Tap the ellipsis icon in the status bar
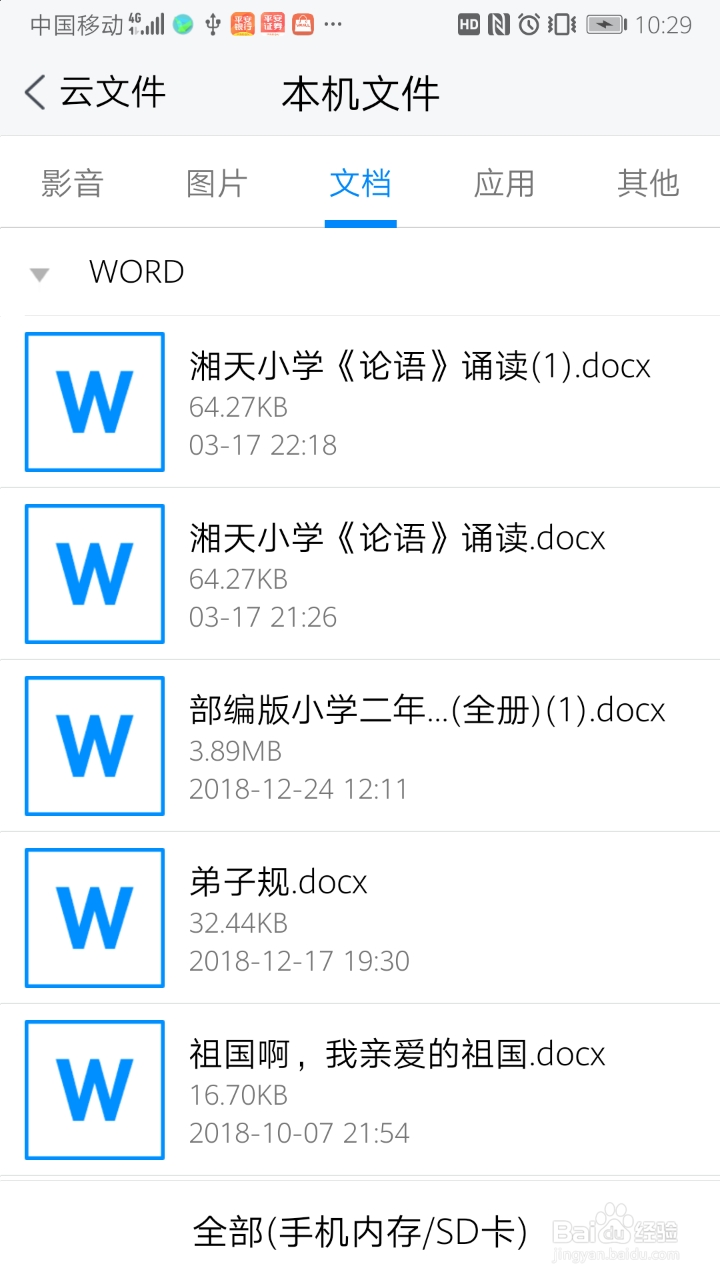 [333, 24]
